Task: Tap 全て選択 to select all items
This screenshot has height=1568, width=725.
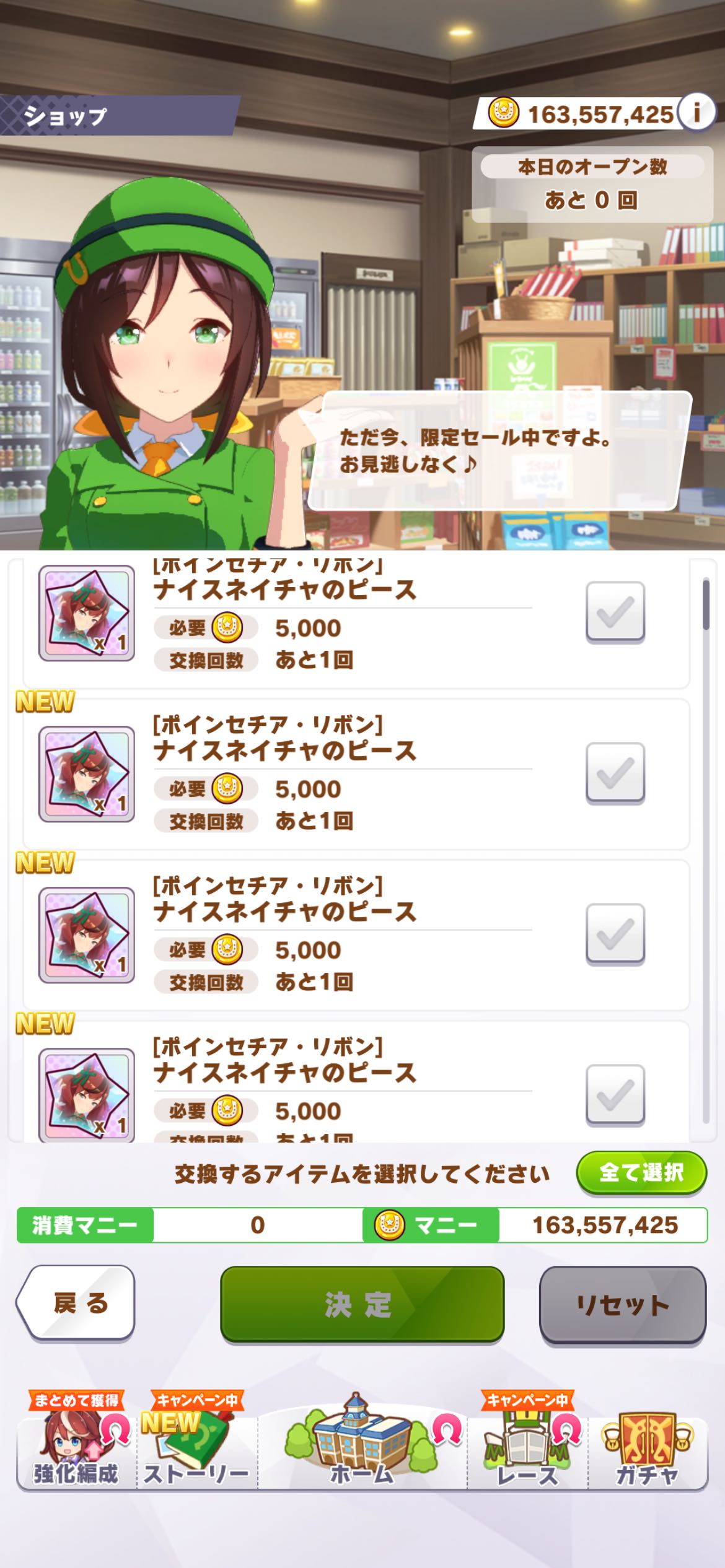Action: pos(641,1172)
